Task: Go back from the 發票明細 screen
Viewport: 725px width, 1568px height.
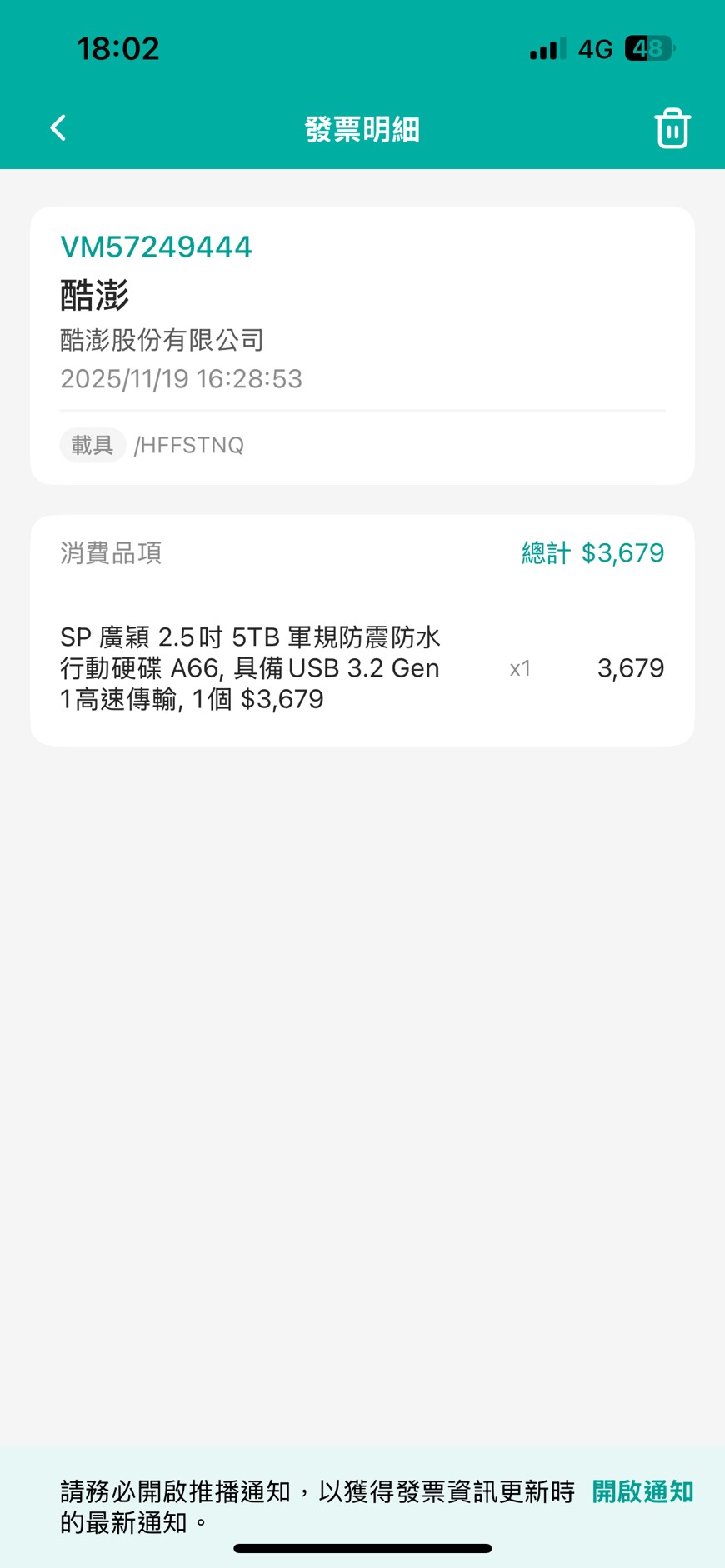Action: coord(58,128)
